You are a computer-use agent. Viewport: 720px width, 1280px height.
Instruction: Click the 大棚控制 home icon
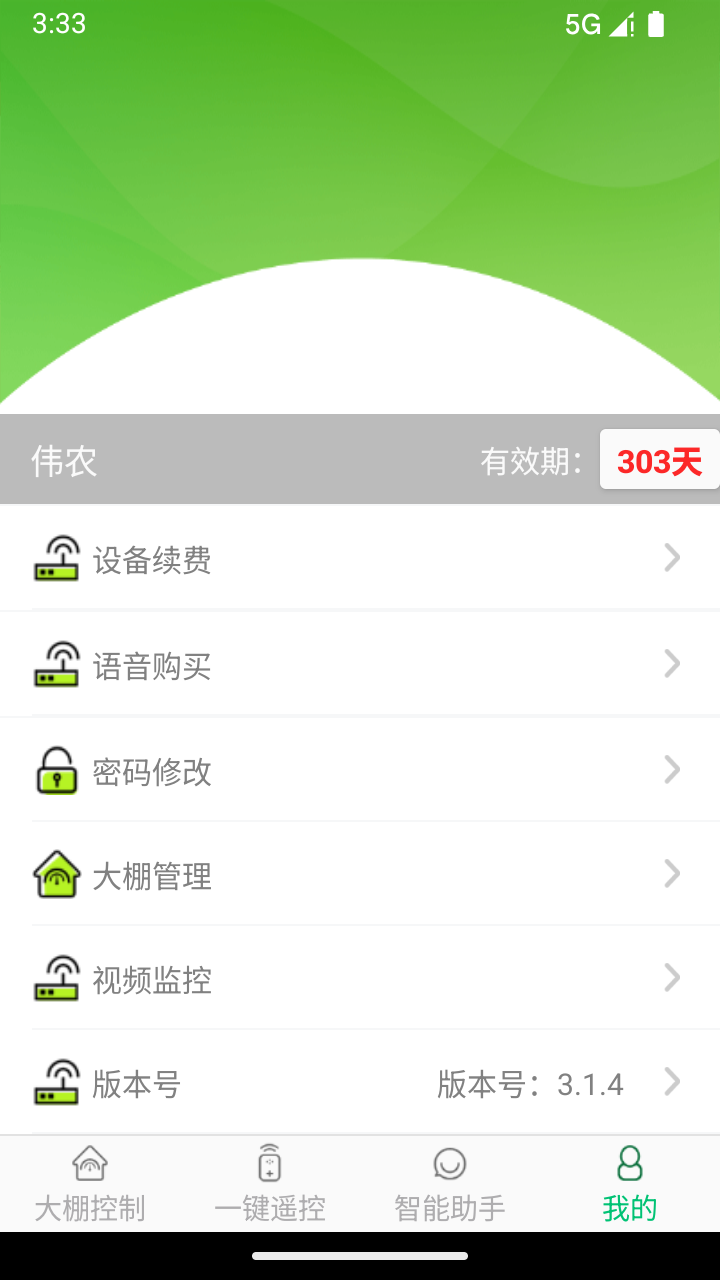[89, 1162]
